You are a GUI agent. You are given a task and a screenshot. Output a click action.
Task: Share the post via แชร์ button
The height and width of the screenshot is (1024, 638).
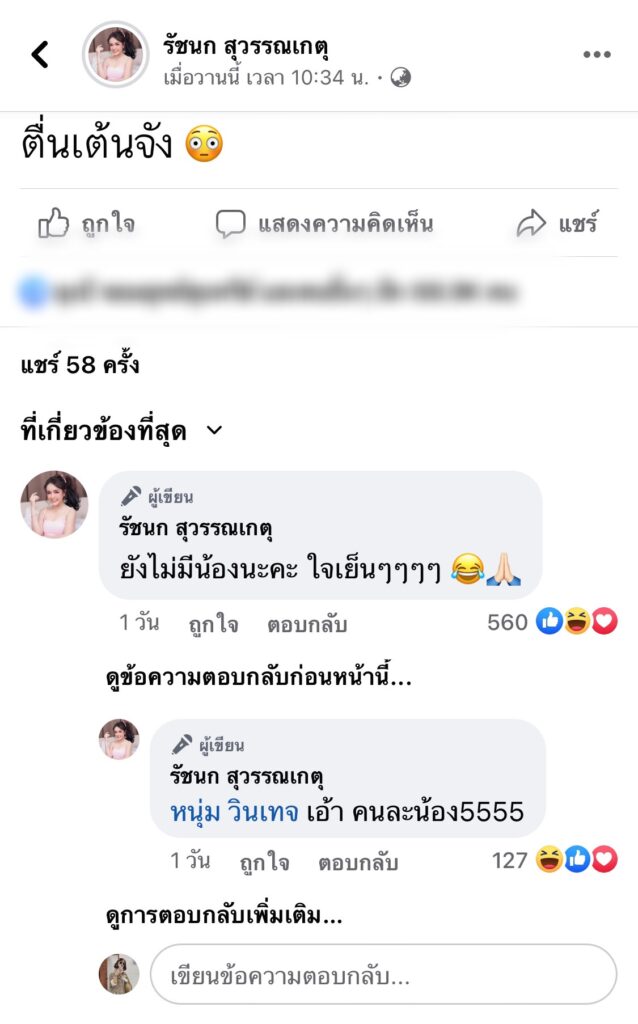coord(558,224)
